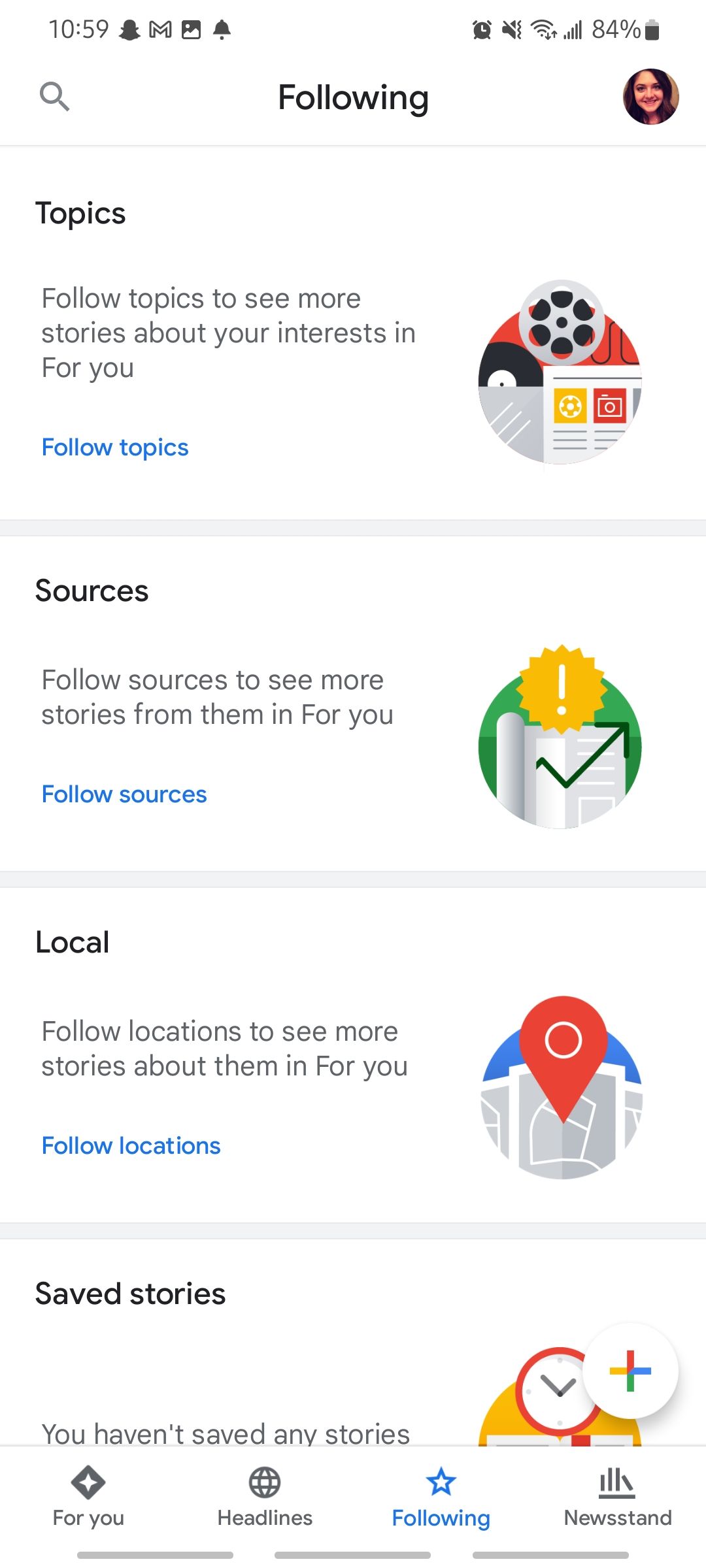Open the search icon
The height and width of the screenshot is (1568, 706).
click(54, 97)
